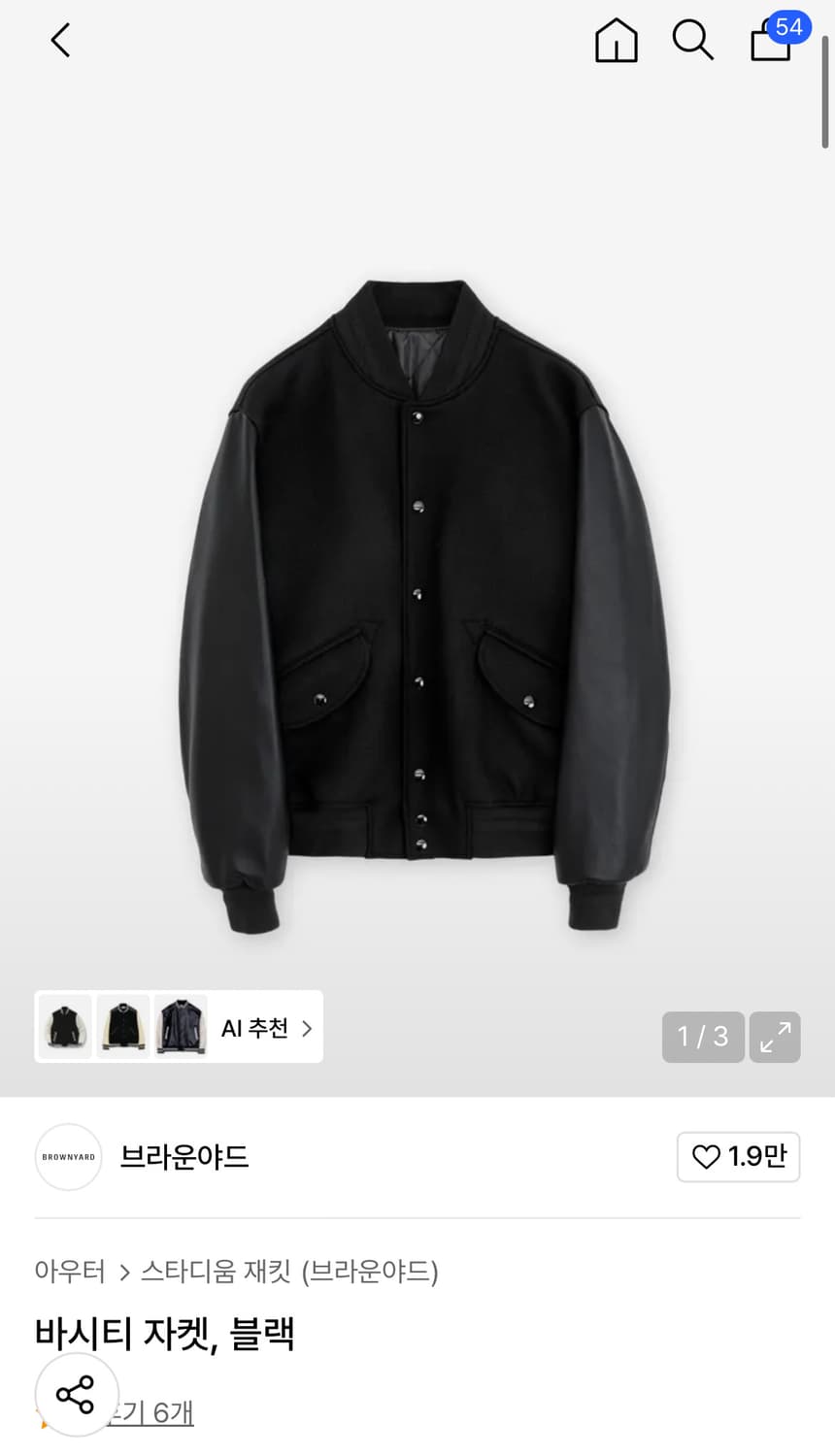Share this product
The image size is (835, 1456).
[x=76, y=1395]
